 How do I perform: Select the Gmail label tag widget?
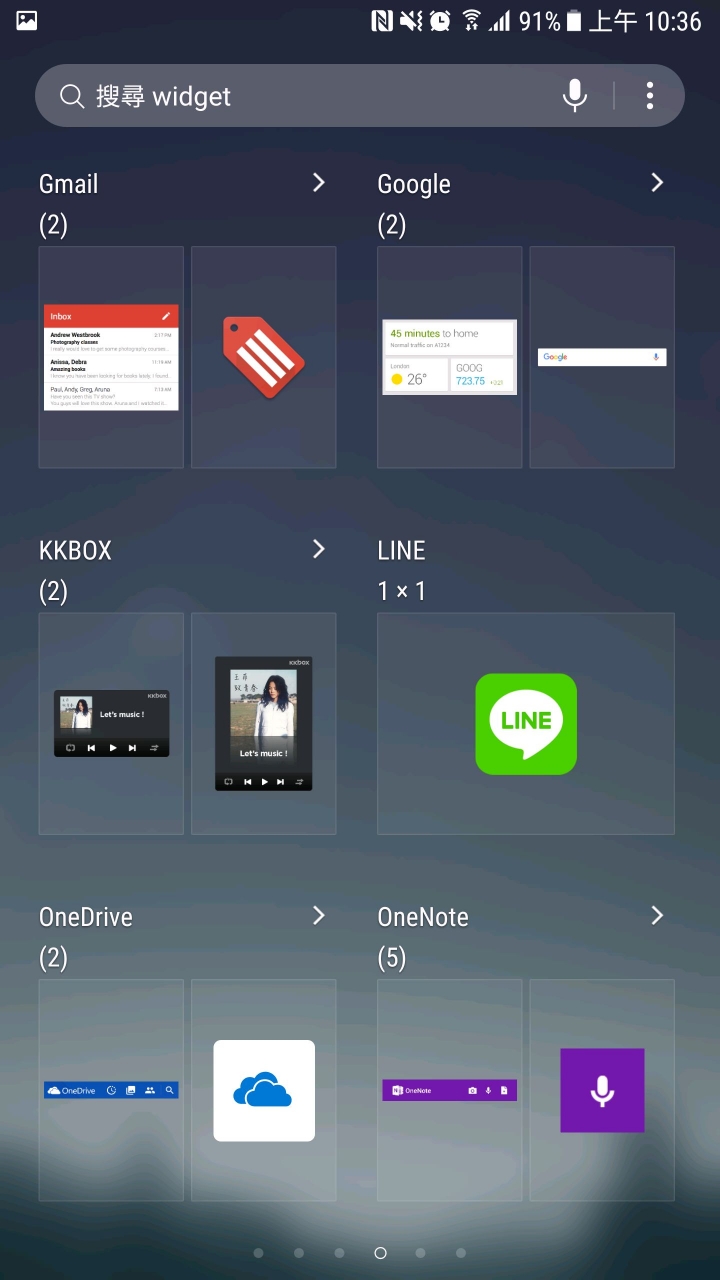pos(264,357)
